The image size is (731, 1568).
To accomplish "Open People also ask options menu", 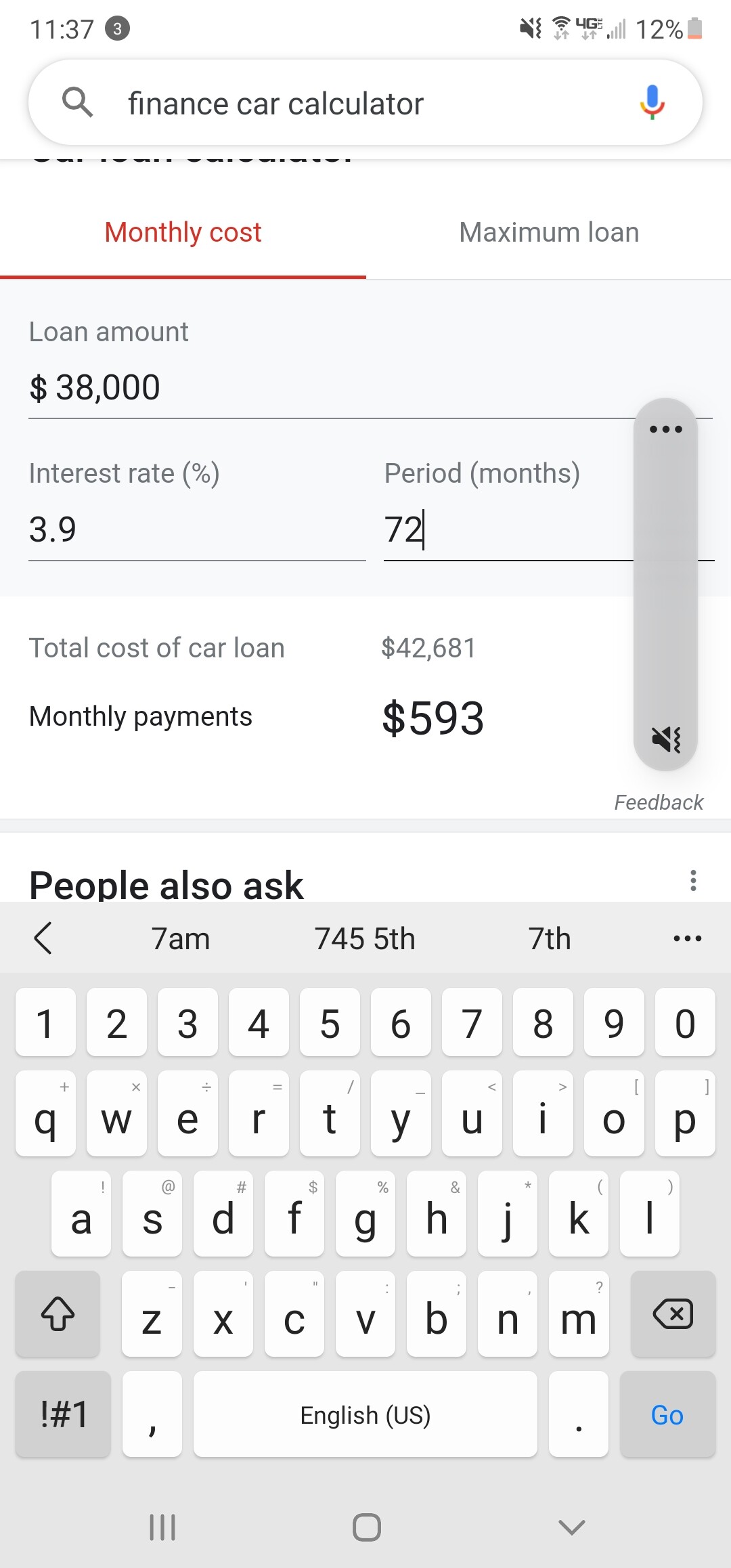I will [x=693, y=880].
